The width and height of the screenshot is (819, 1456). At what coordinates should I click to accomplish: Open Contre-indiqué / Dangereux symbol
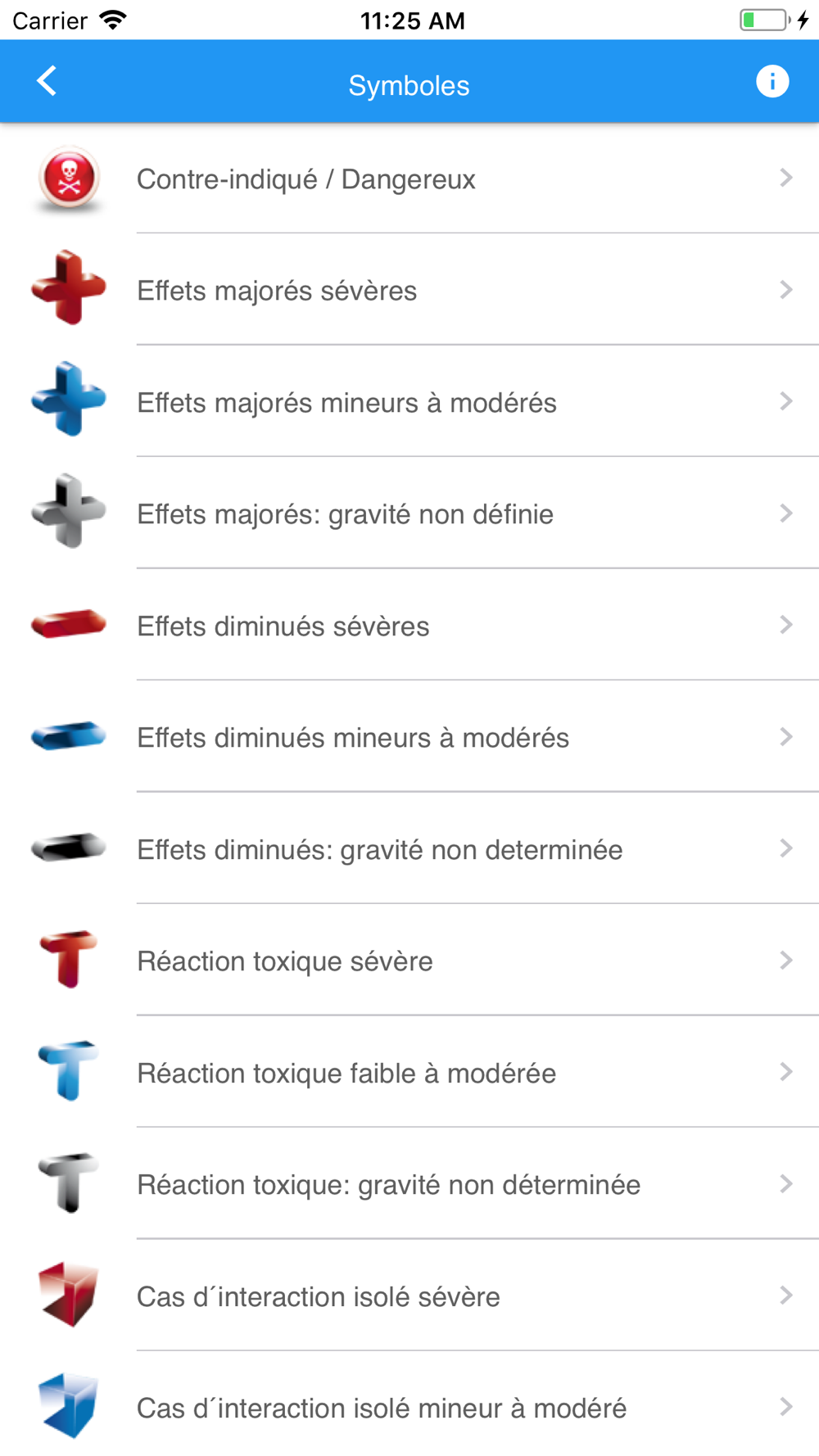[409, 178]
